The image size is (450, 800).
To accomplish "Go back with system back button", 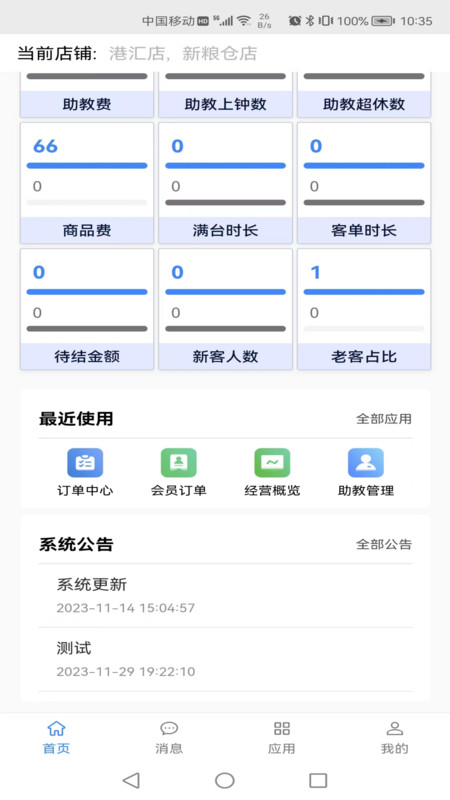I will 131,780.
